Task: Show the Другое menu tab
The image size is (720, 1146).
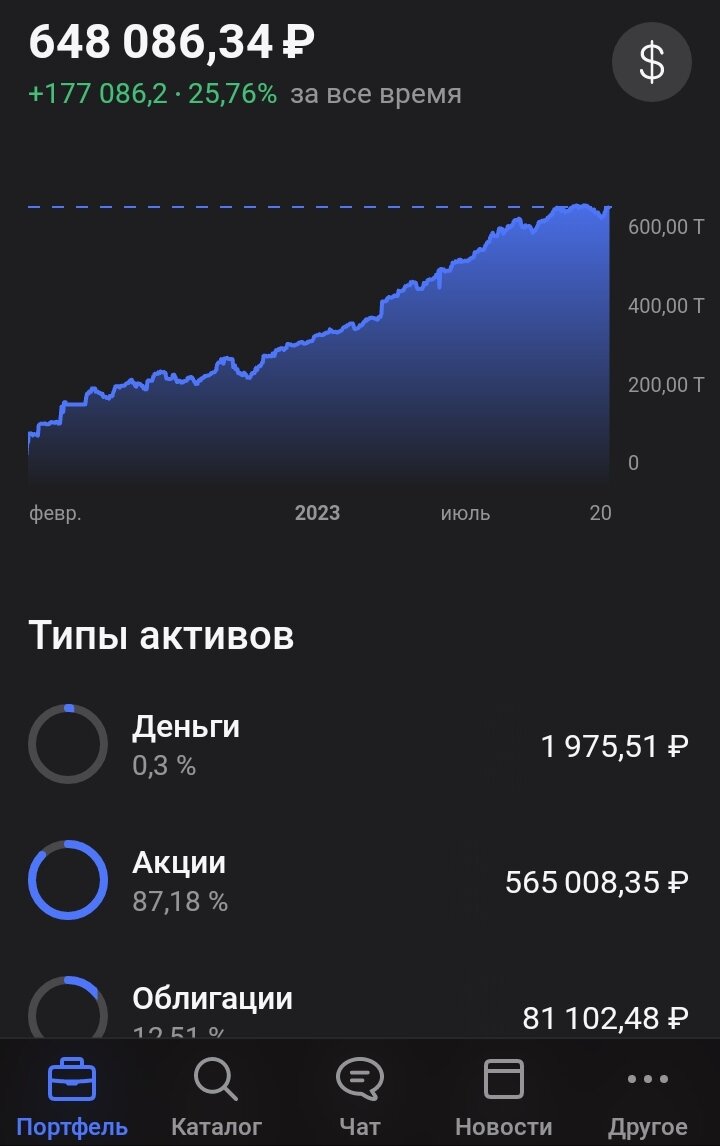Action: point(648,1098)
